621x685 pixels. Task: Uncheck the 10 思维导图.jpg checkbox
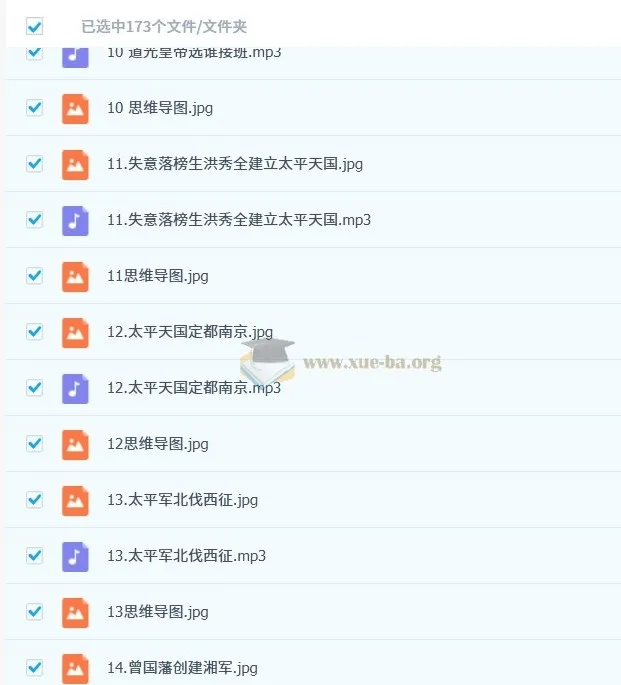point(35,107)
